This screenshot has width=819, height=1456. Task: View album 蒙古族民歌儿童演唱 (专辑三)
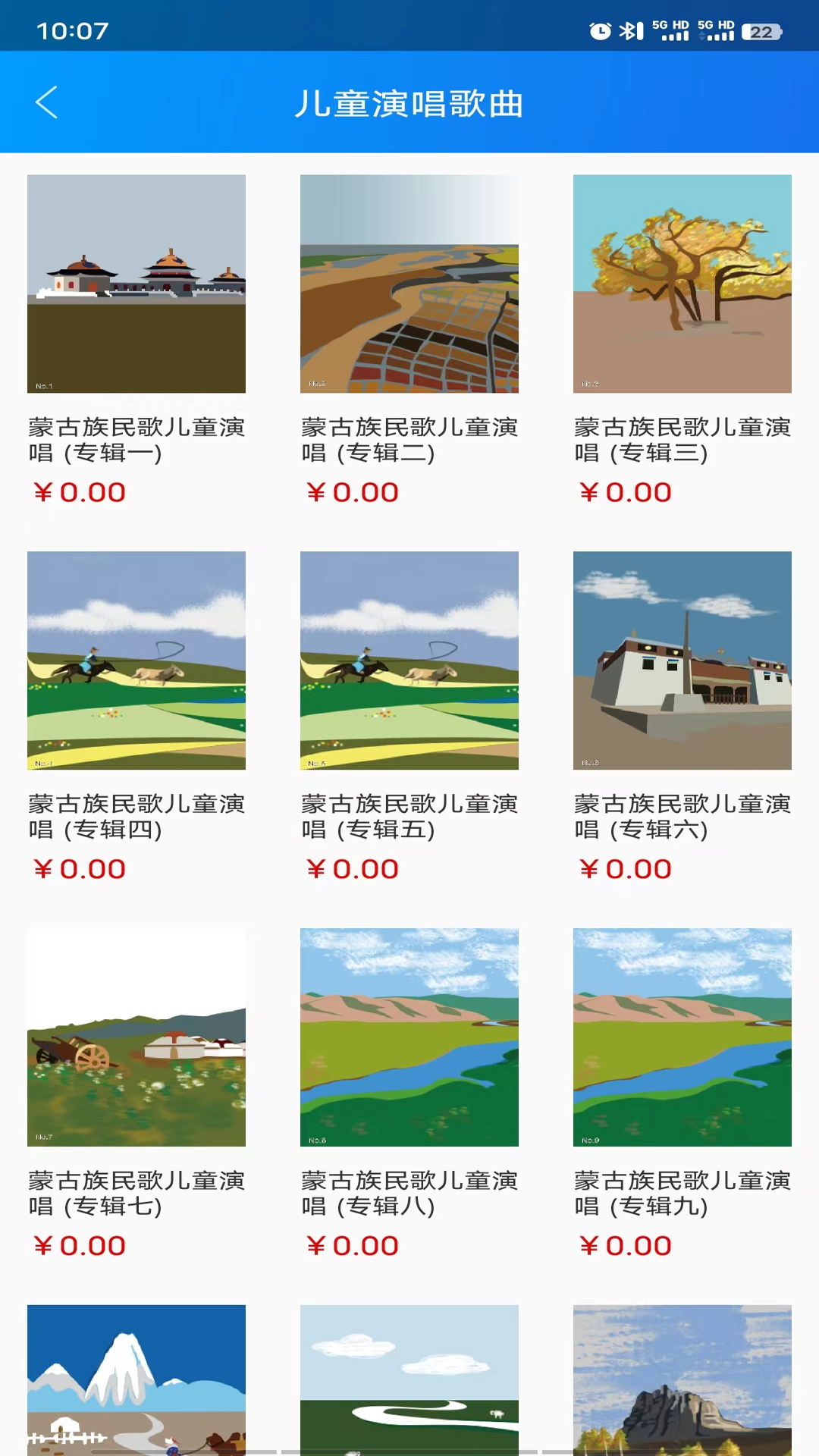pos(682,284)
